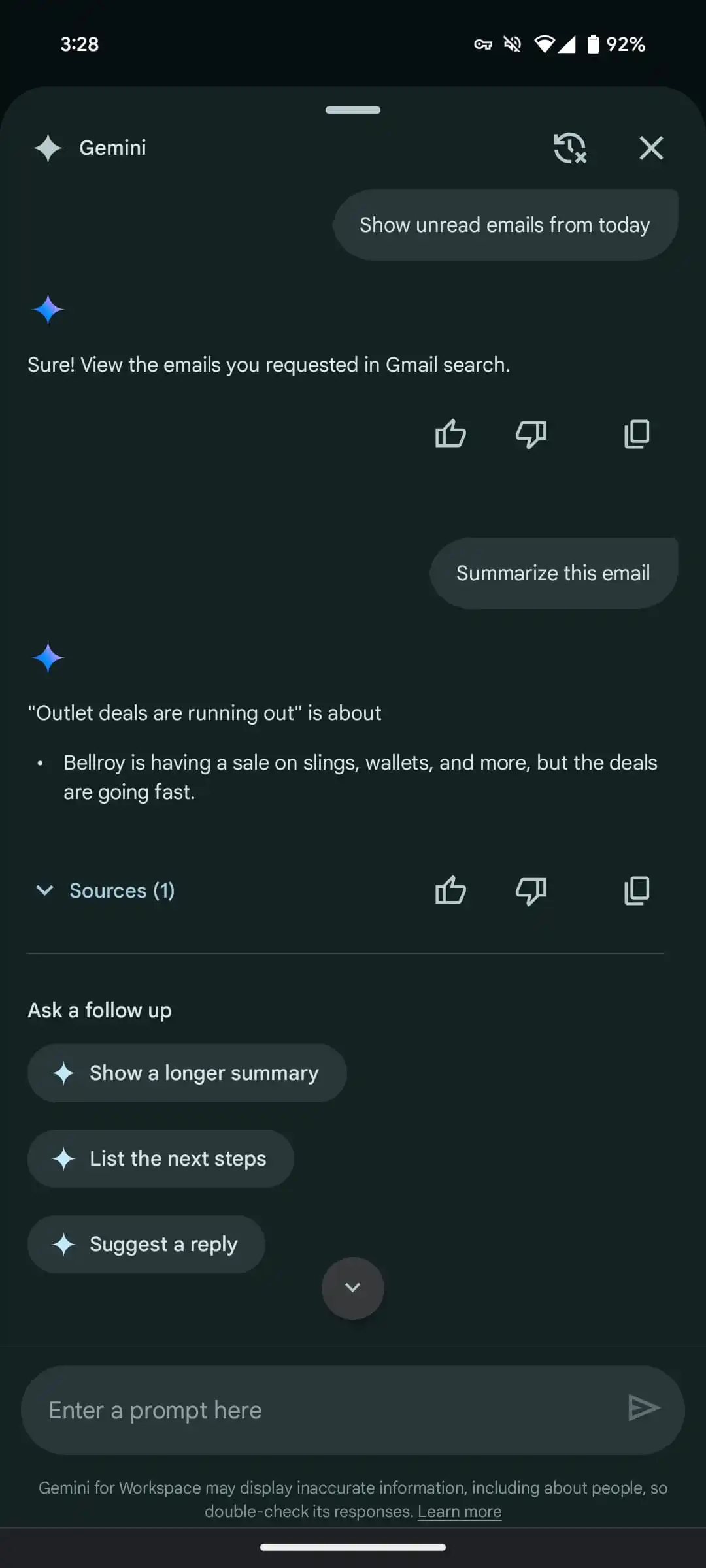Jump to bottom with the down arrow
This screenshot has height=1568, width=706.
coord(353,1288)
